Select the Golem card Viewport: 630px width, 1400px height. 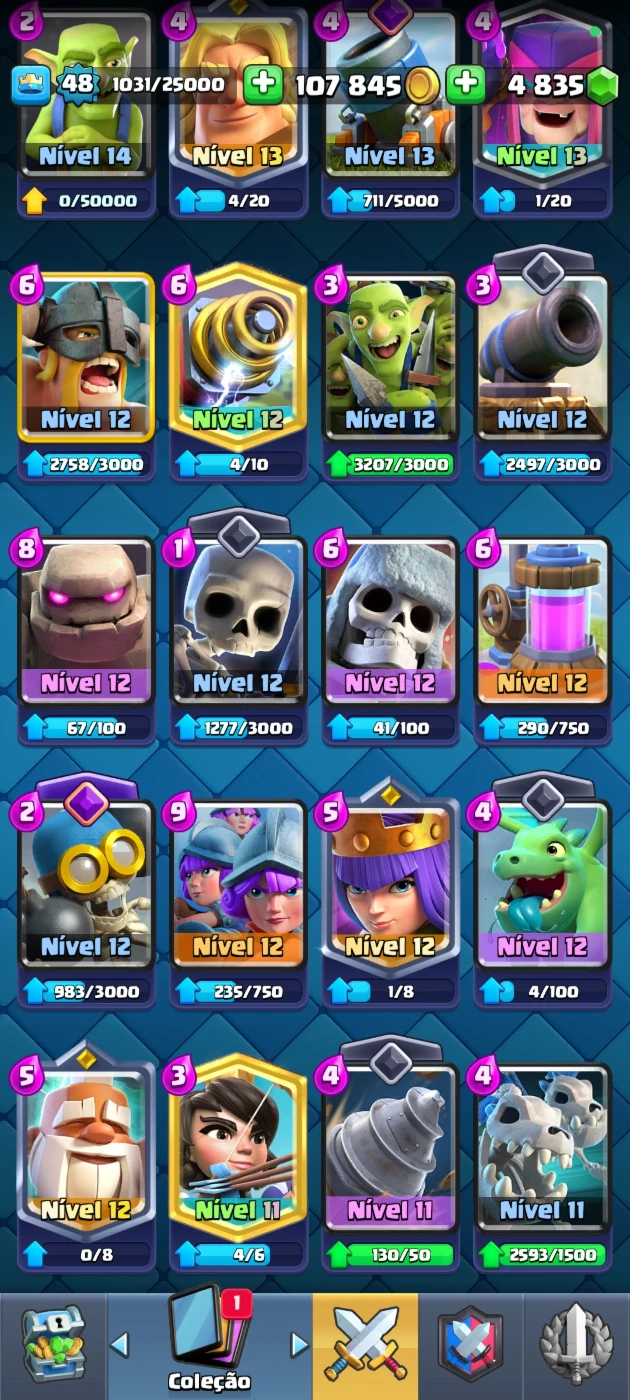[x=86, y=625]
